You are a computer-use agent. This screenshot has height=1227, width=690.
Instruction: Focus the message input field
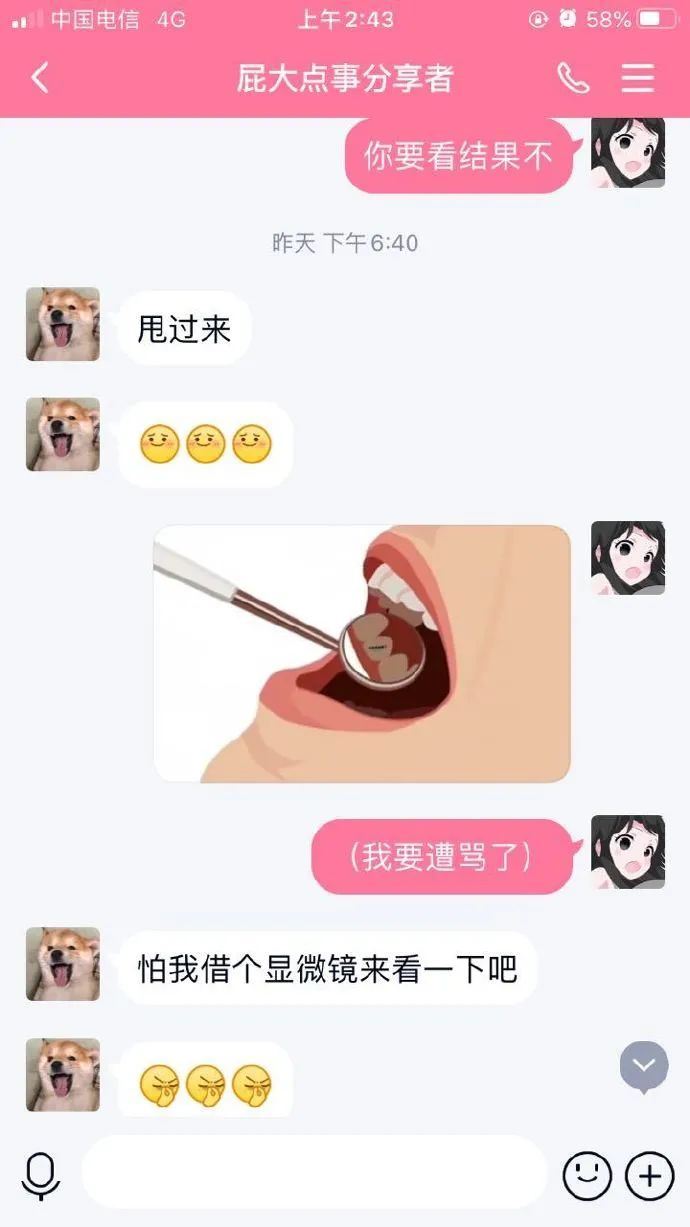[314, 1172]
